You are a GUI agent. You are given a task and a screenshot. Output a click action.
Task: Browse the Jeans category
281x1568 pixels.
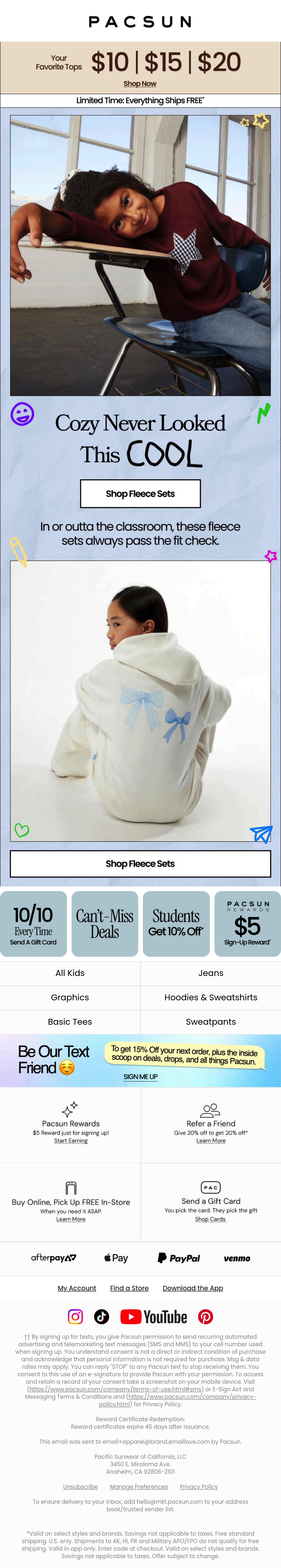(211, 973)
